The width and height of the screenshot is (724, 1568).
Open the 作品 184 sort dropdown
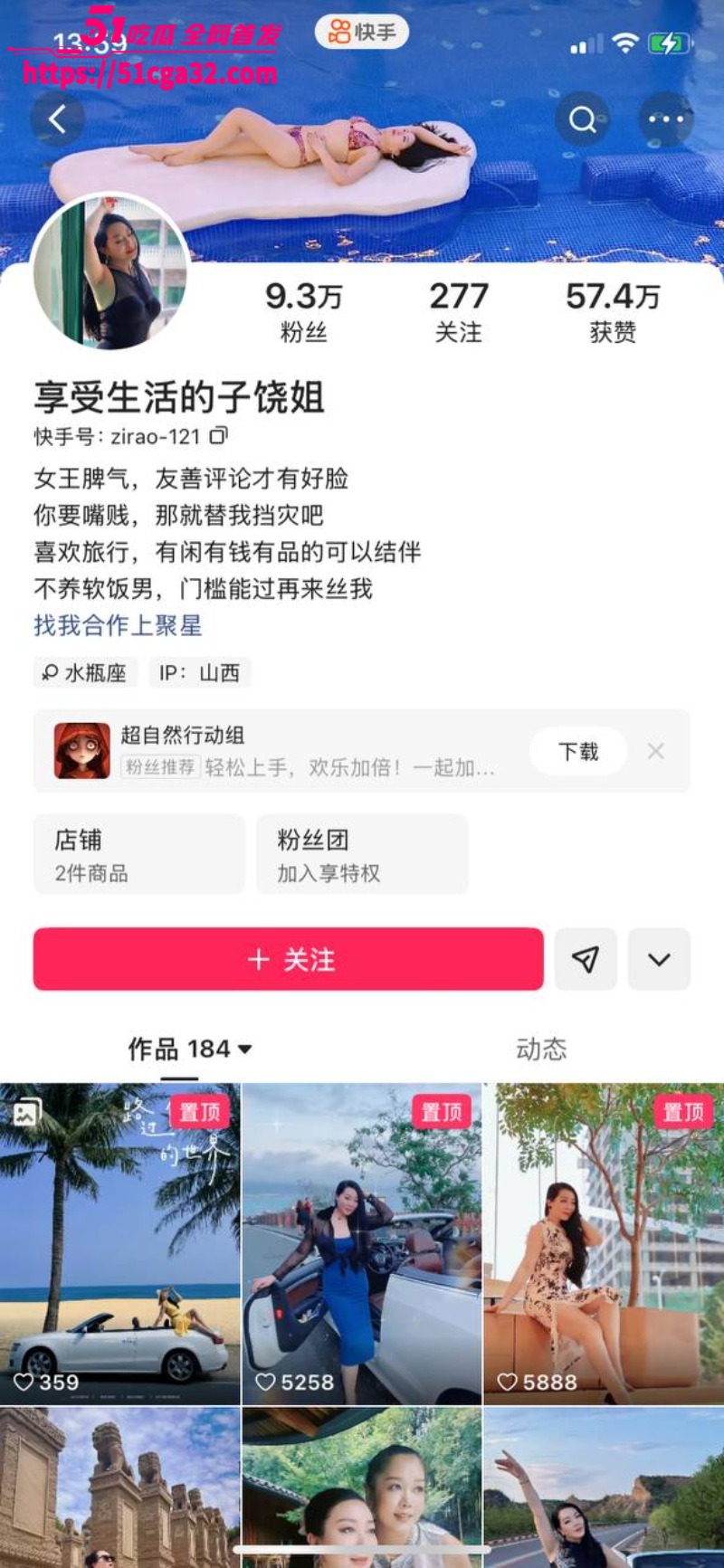tap(190, 1049)
